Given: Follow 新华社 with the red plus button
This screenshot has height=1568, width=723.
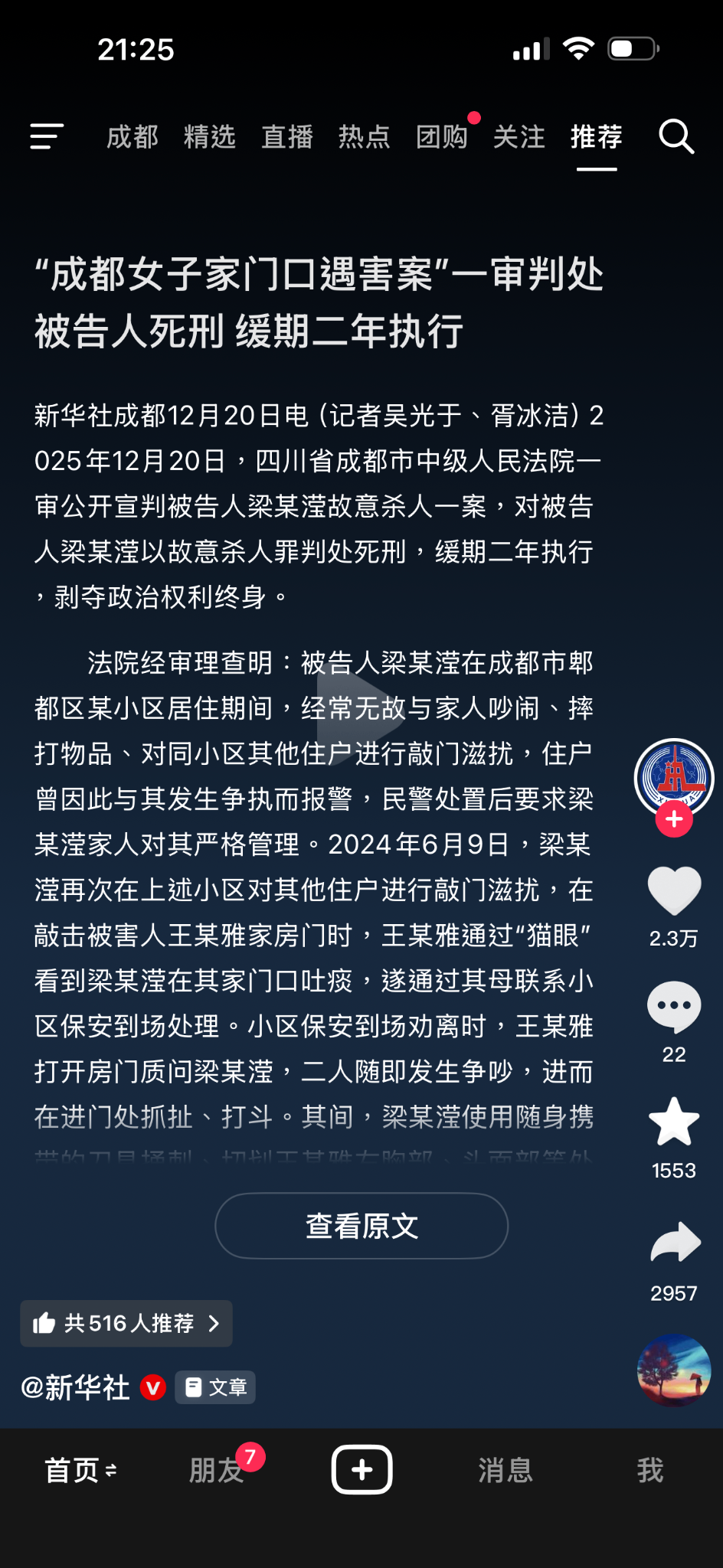Looking at the screenshot, I should coord(674,820).
